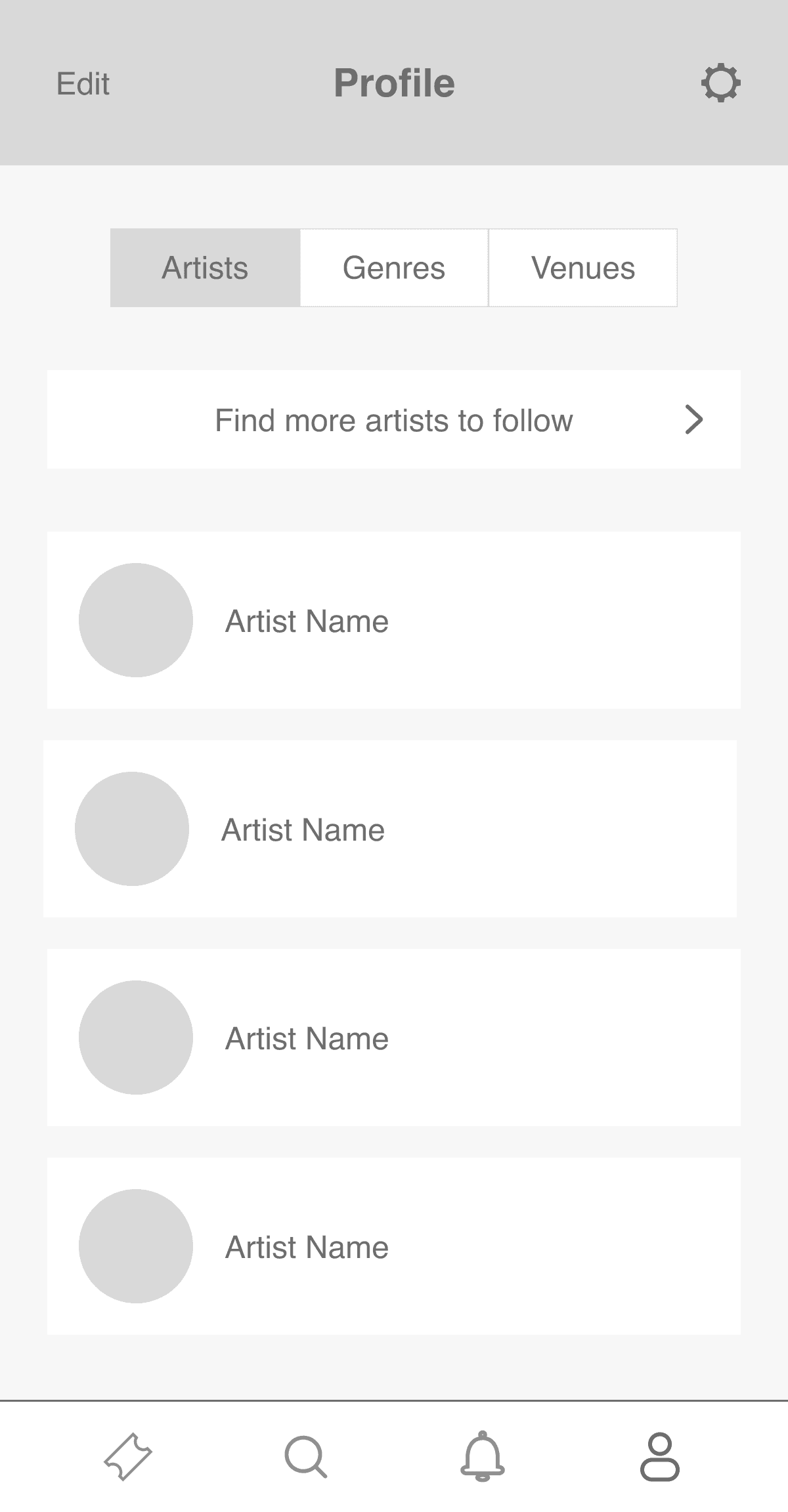Select the Artists segment
The image size is (788, 1512).
tap(205, 268)
